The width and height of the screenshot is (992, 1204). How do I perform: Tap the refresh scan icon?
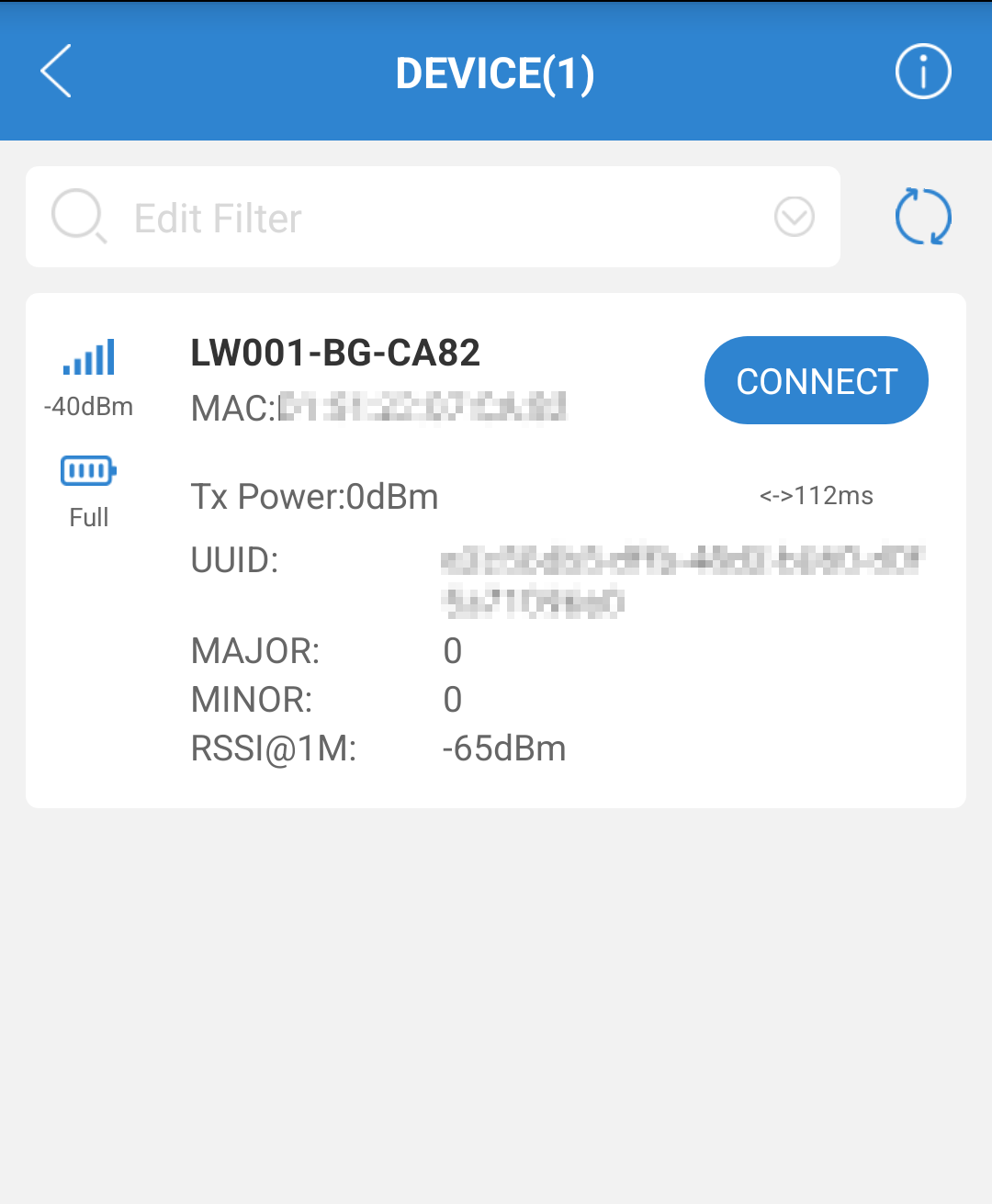[922, 217]
